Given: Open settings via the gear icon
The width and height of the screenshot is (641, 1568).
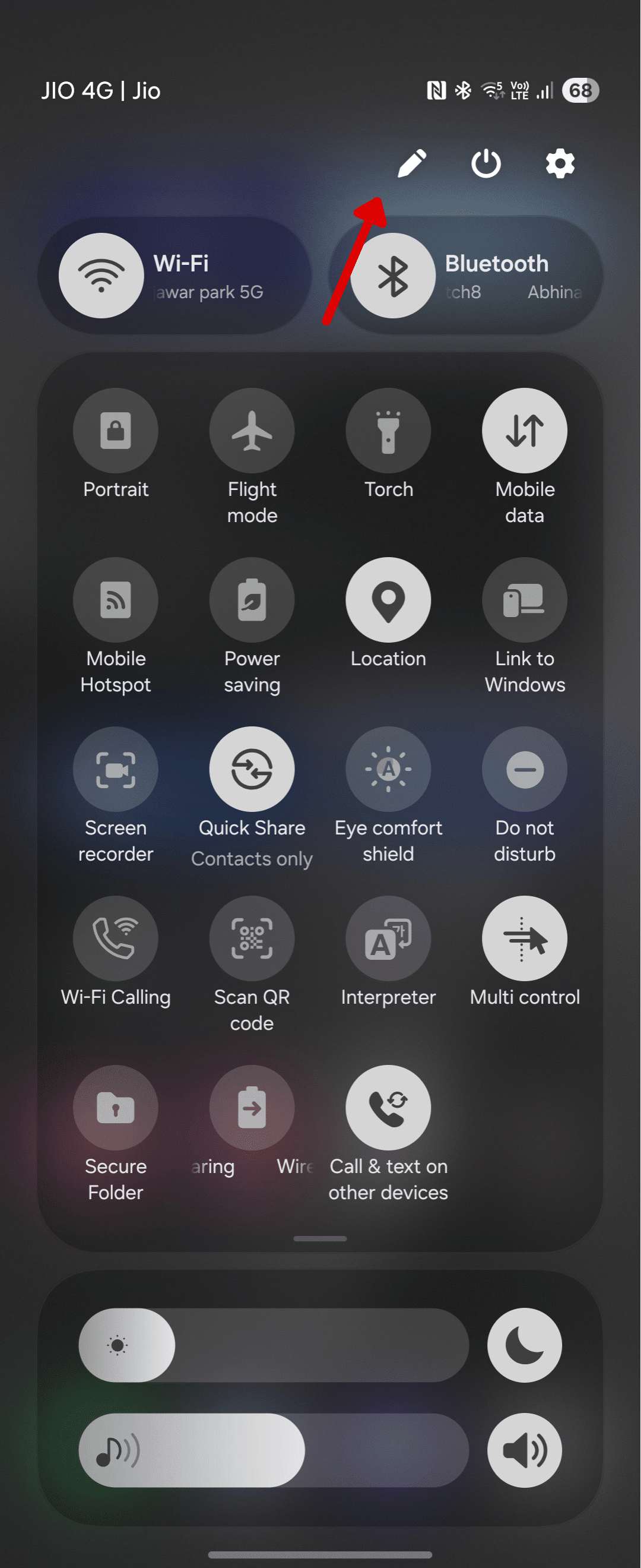Looking at the screenshot, I should click(560, 163).
